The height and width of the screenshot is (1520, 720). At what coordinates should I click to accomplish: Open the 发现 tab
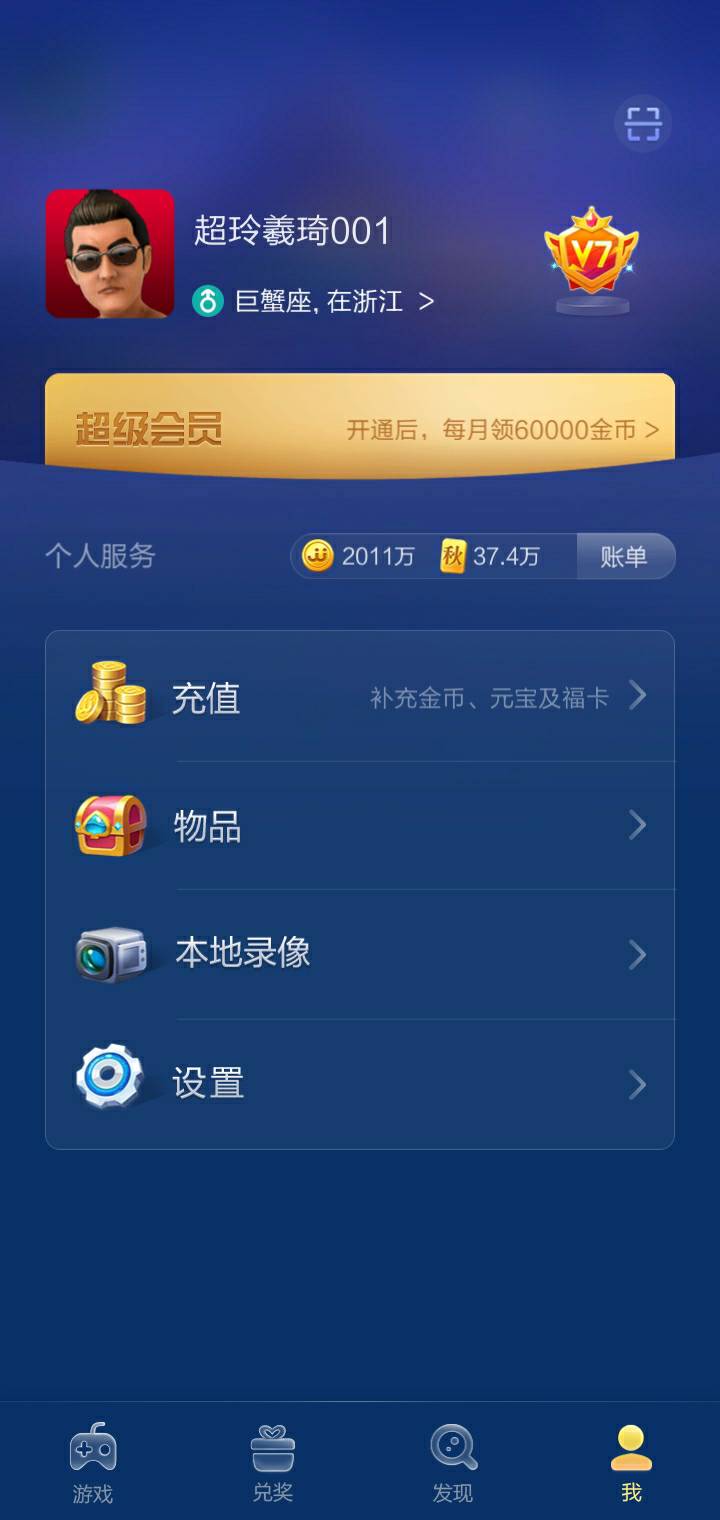pos(452,1462)
